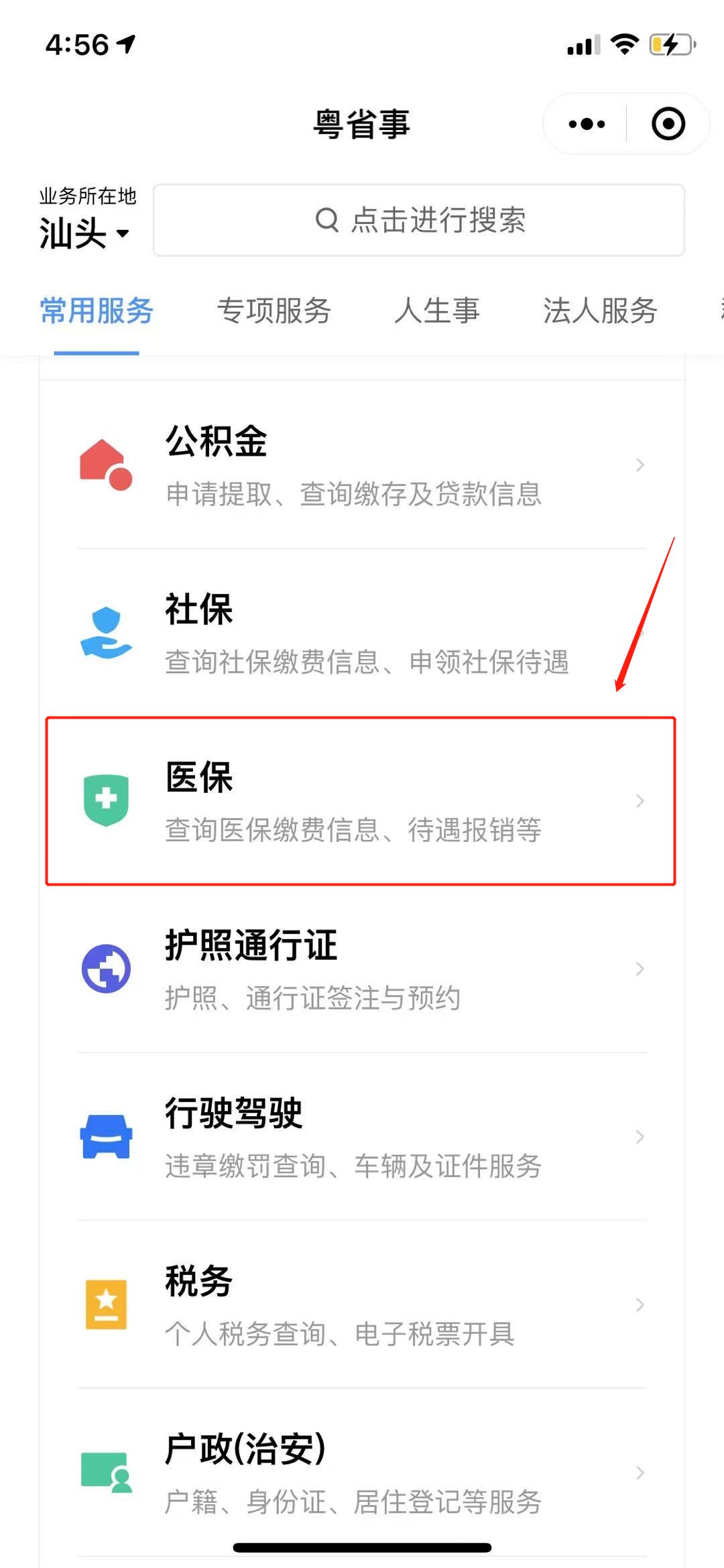The image size is (724, 1568).
Task: Open the 公积金 service
Action: tap(362, 465)
